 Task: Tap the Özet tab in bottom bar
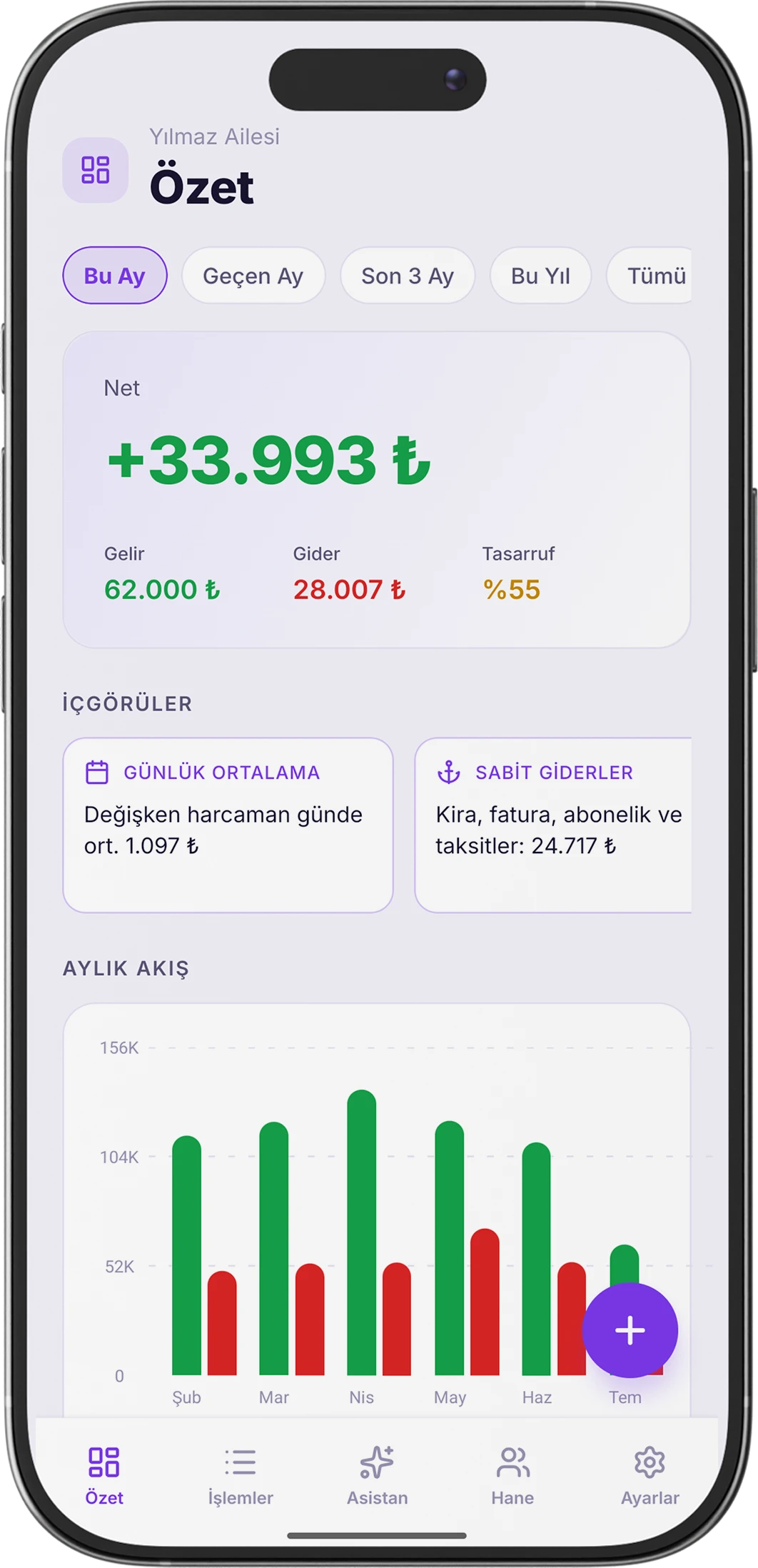tap(104, 1476)
